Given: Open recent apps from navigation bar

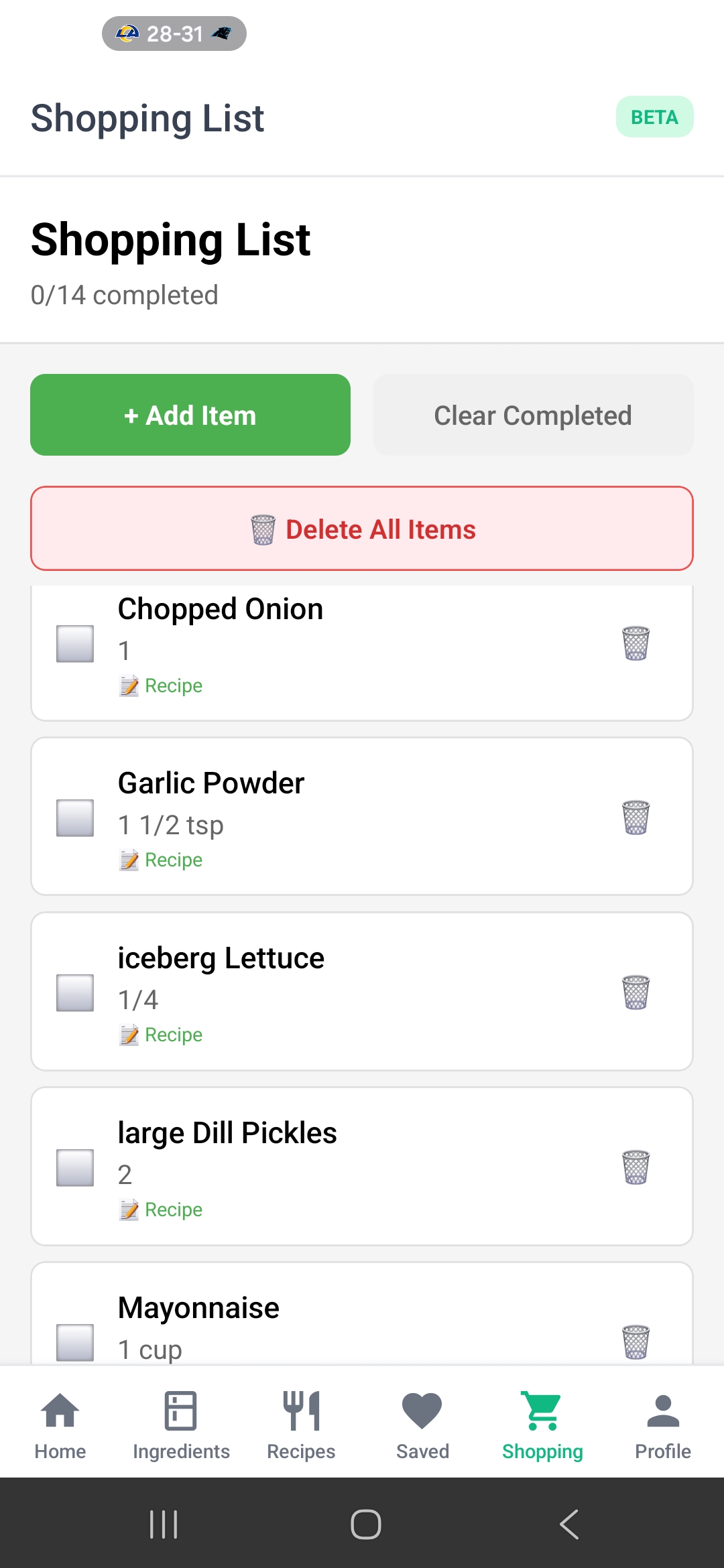Looking at the screenshot, I should coord(164,1524).
